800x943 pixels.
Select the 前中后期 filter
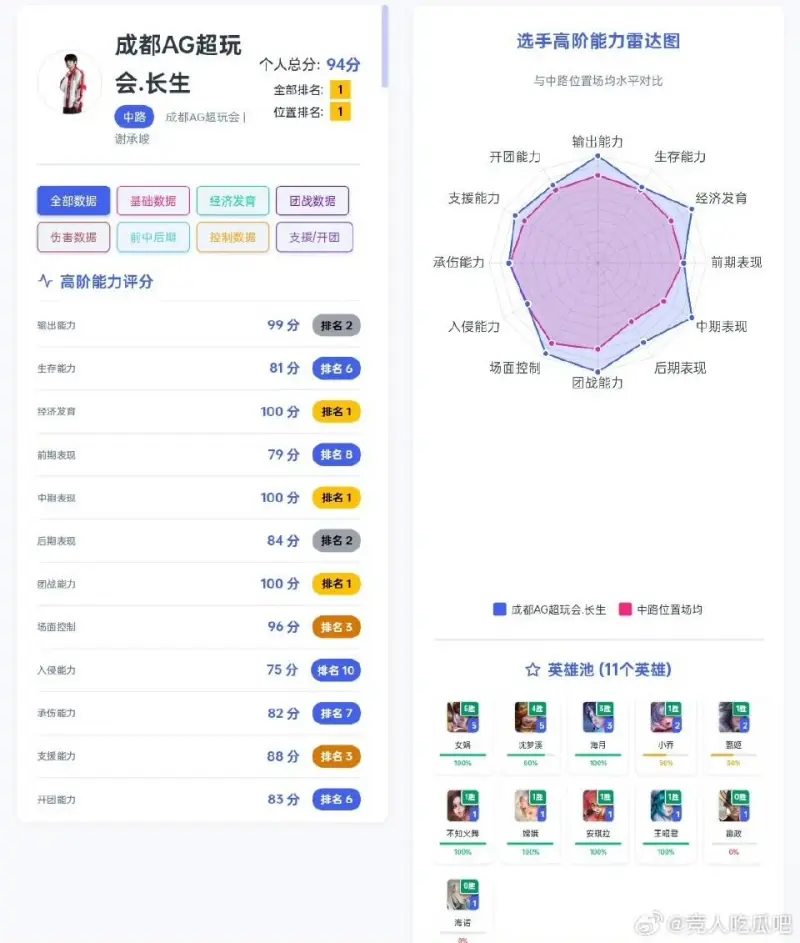tap(153, 237)
